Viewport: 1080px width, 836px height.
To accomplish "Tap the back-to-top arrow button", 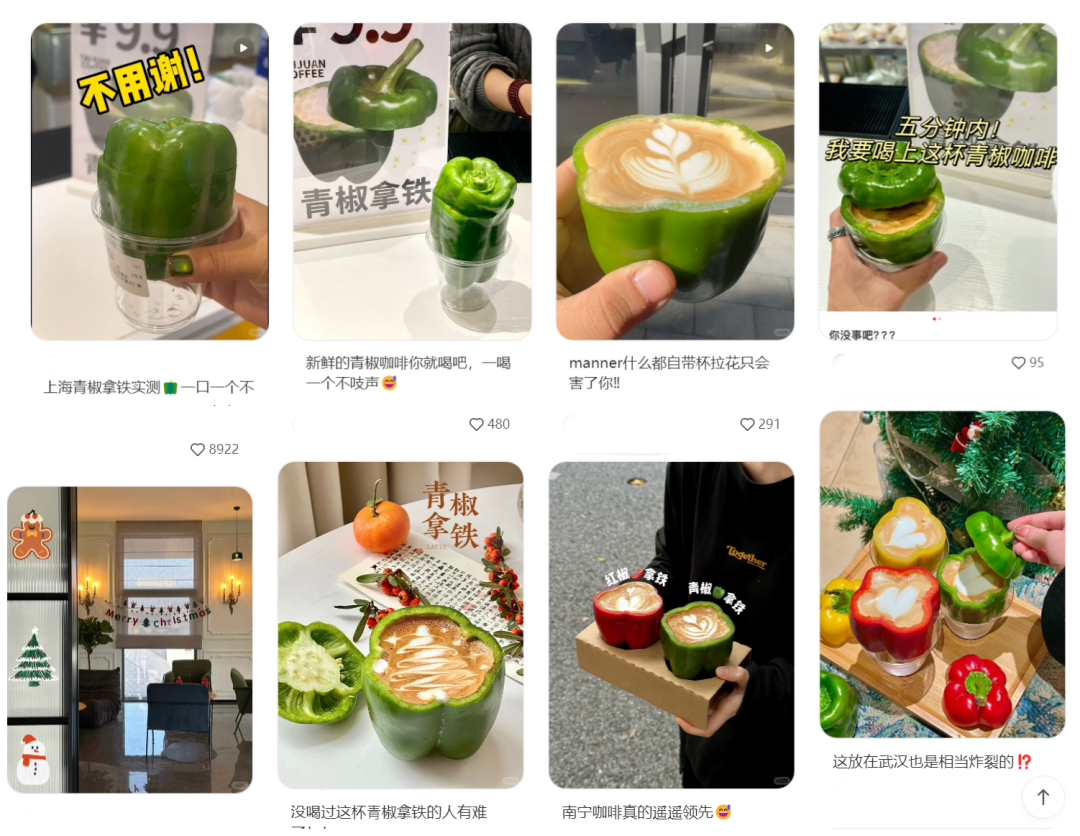I will pos(1043,797).
